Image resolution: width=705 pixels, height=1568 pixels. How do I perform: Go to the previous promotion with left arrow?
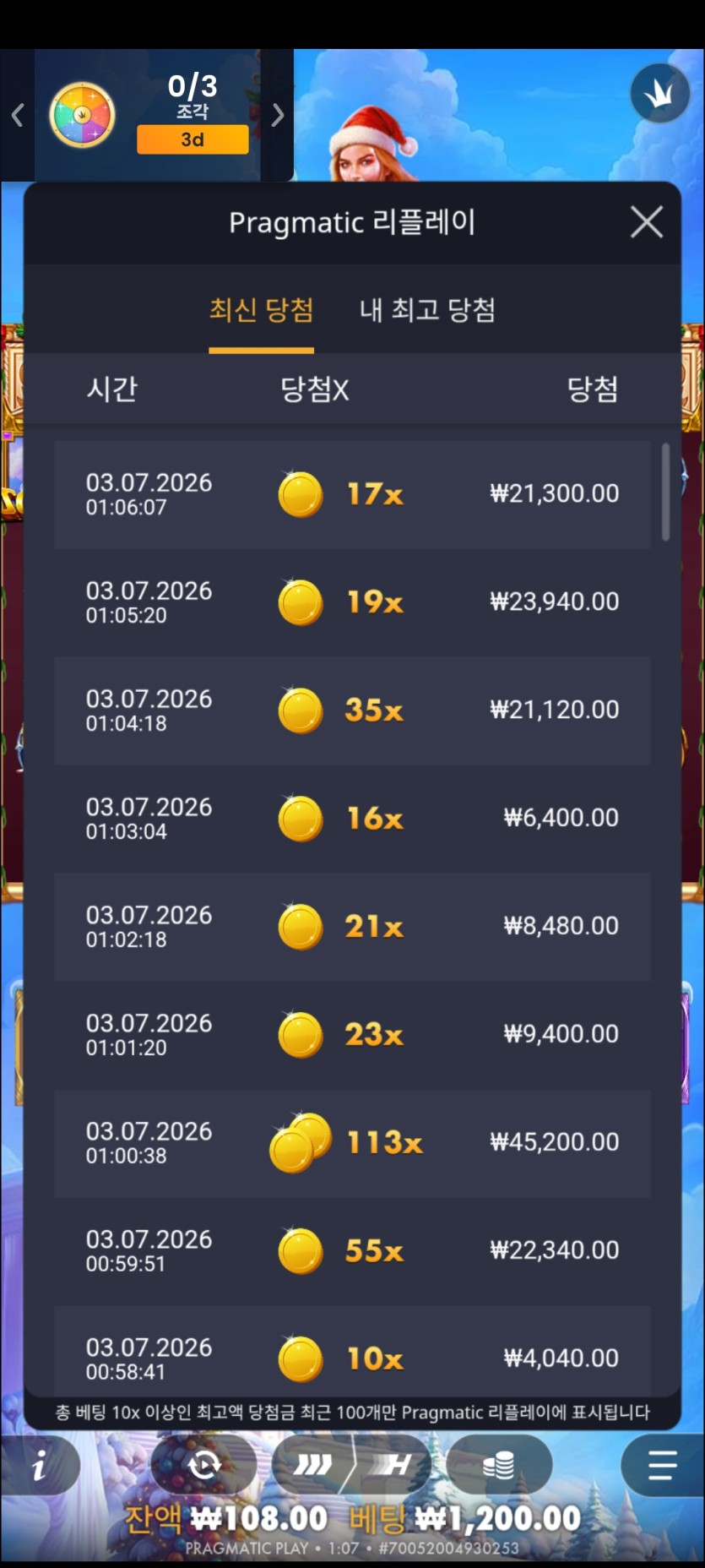pos(17,115)
